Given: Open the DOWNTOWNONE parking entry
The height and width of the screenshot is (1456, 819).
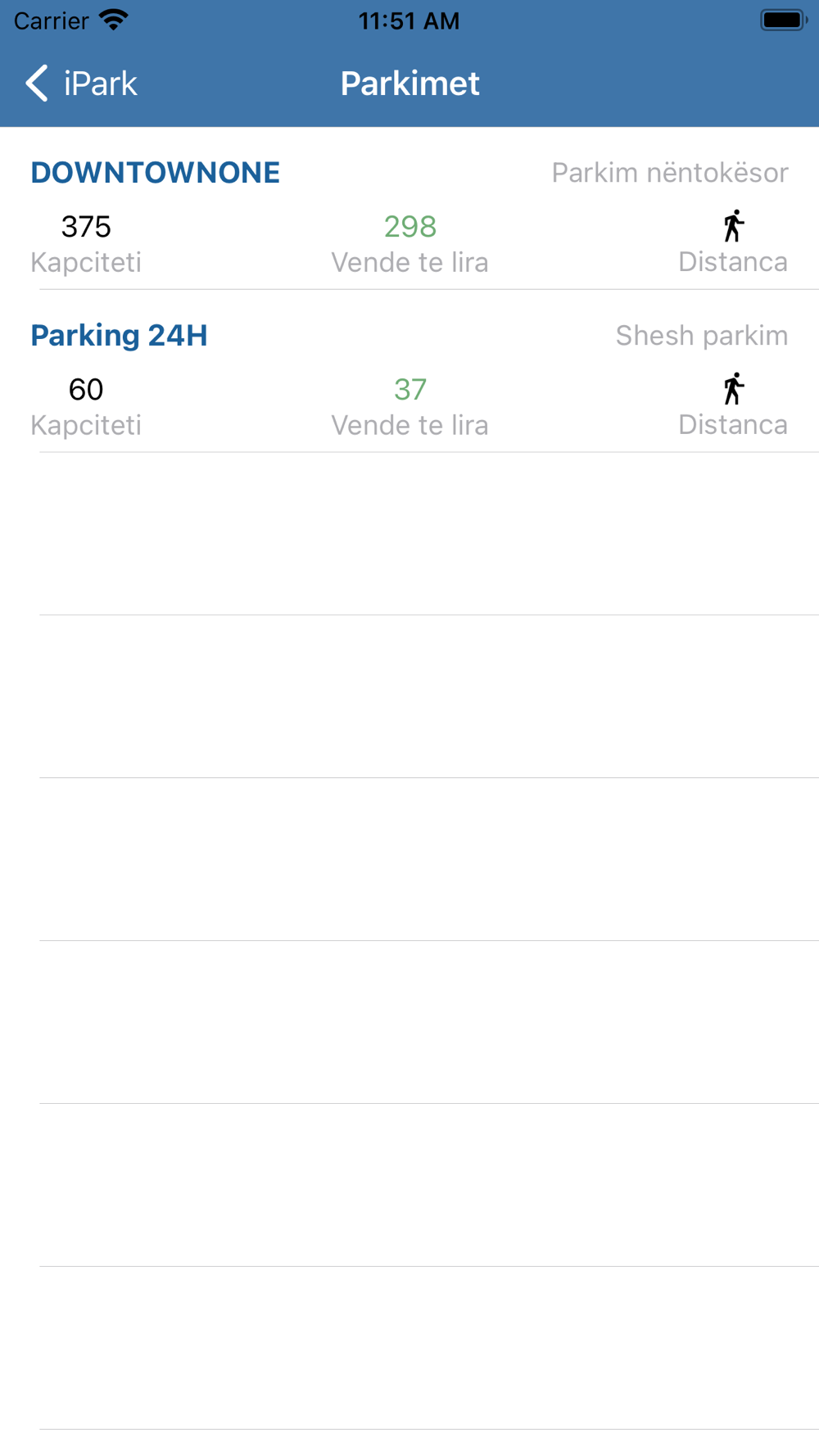Looking at the screenshot, I should (x=409, y=208).
